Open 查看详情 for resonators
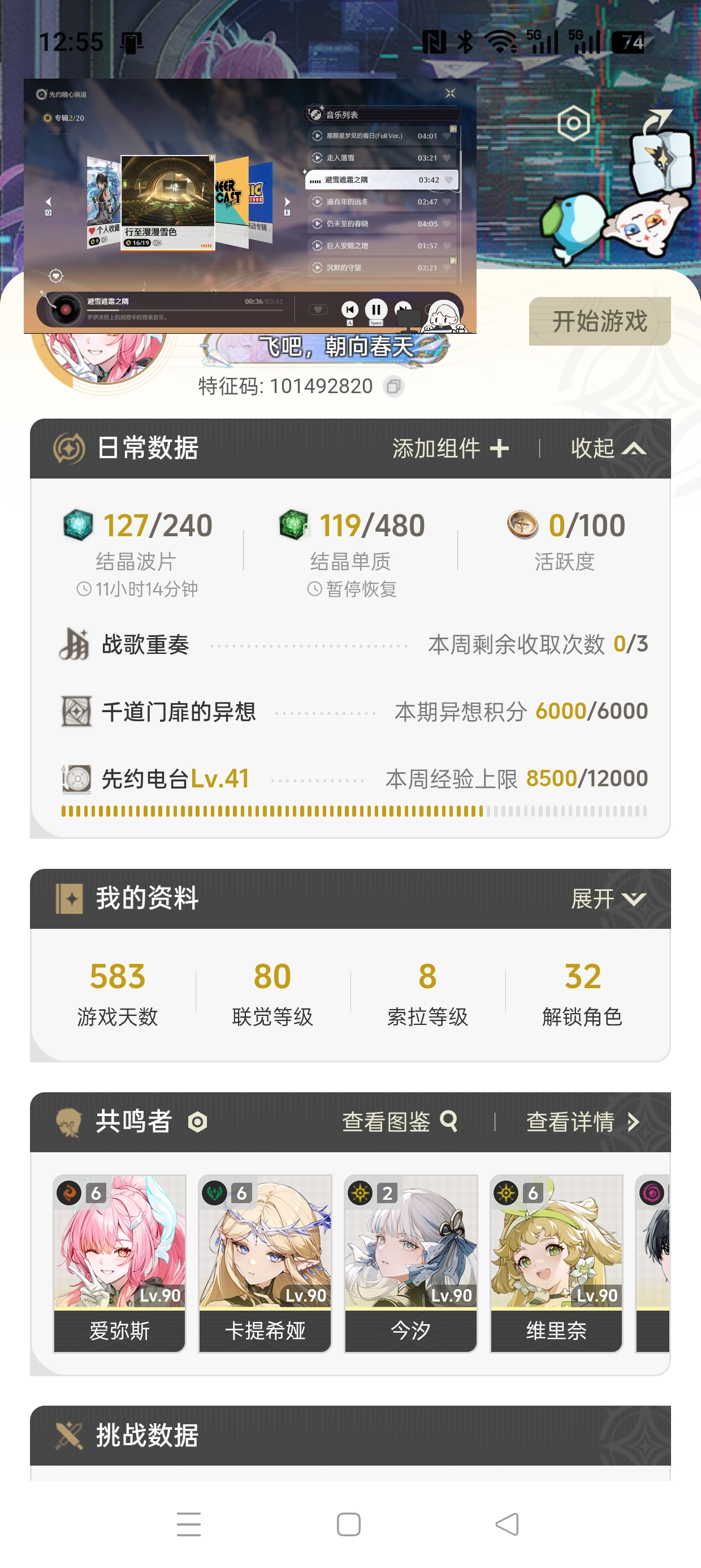 [x=582, y=1121]
